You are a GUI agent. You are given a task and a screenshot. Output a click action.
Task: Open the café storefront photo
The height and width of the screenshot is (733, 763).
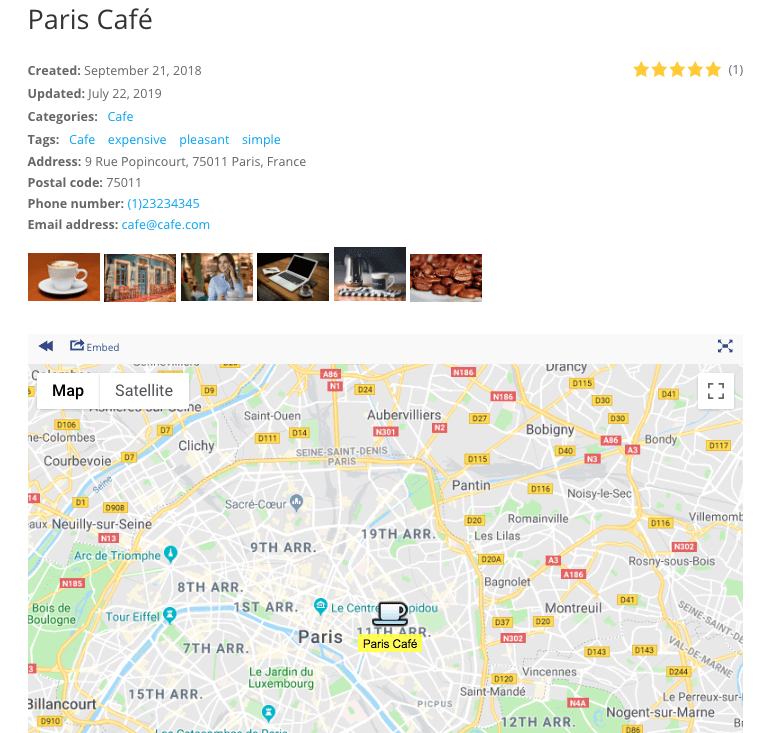pyautogui.click(x=140, y=277)
